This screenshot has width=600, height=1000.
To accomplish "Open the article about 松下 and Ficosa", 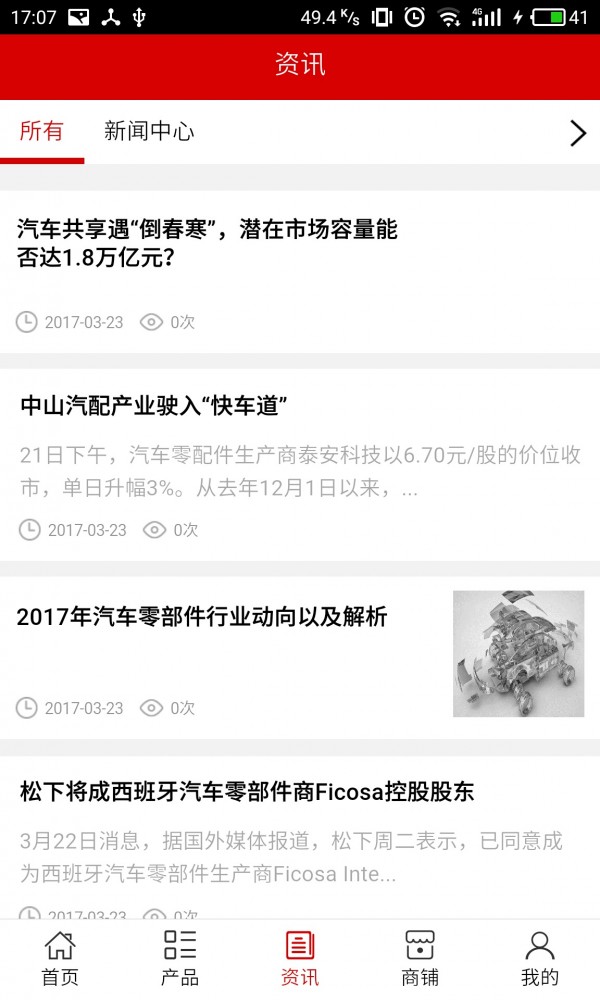I will pos(246,793).
